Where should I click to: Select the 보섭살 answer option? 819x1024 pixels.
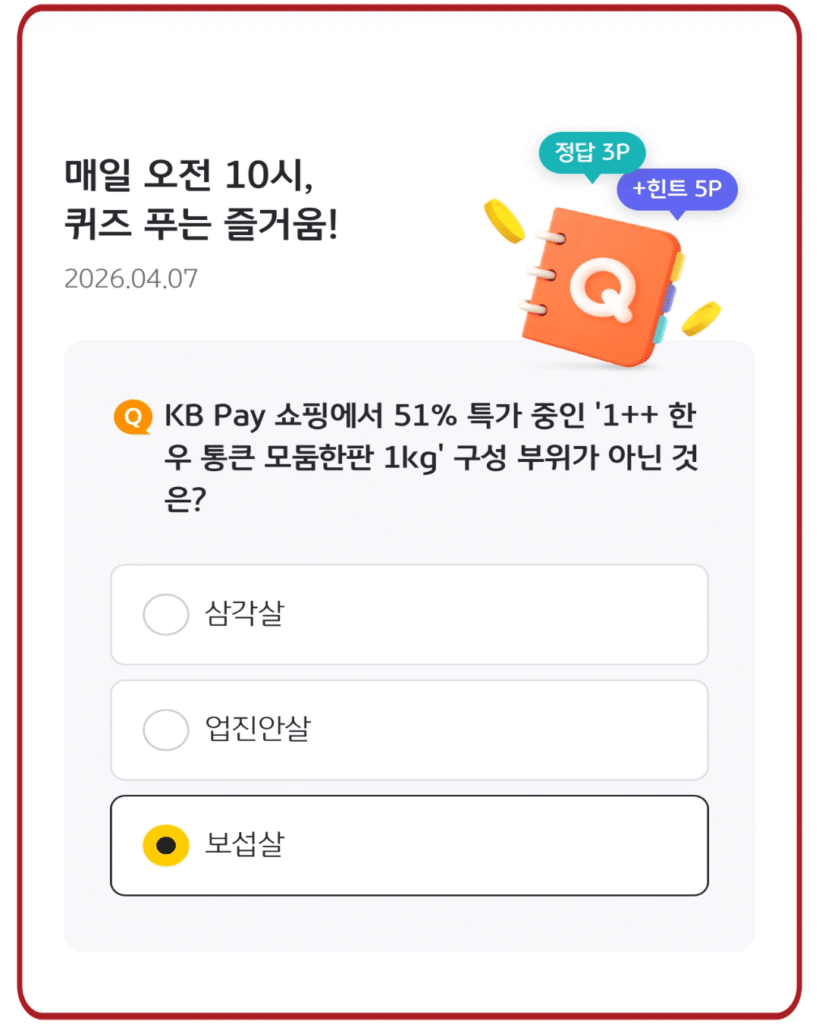tap(409, 844)
